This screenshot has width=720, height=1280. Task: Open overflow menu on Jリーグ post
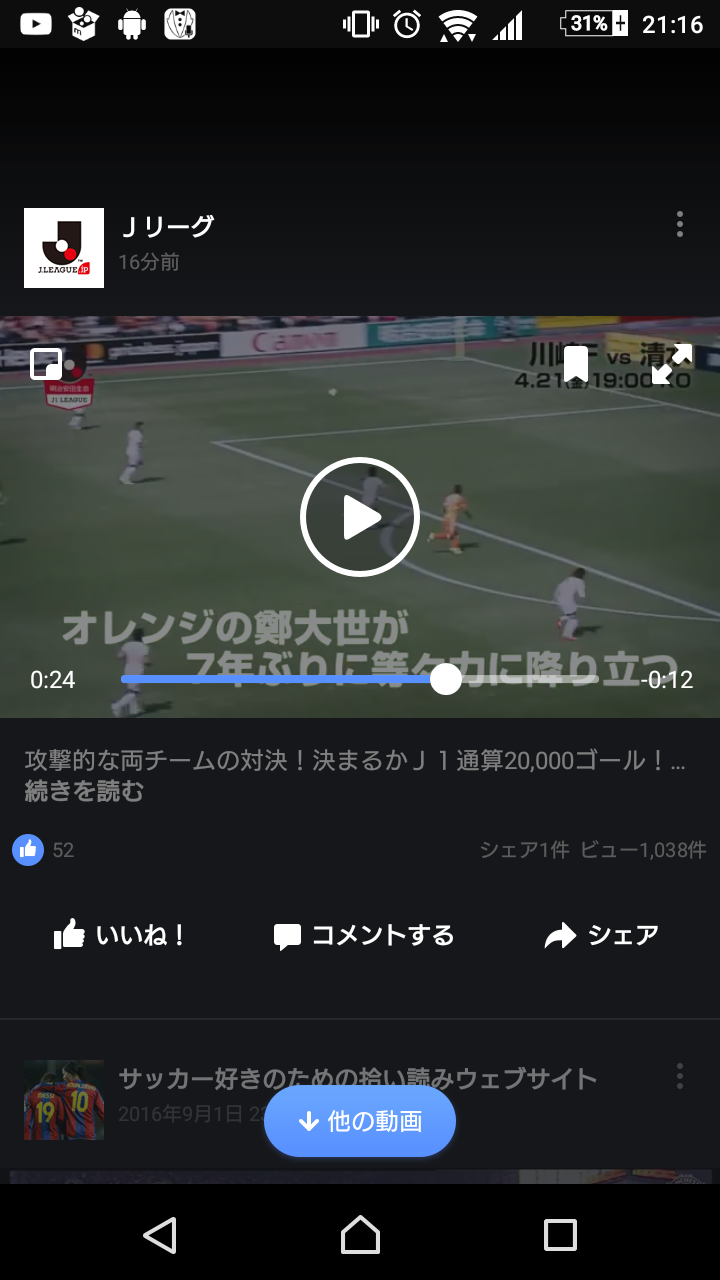pos(679,224)
